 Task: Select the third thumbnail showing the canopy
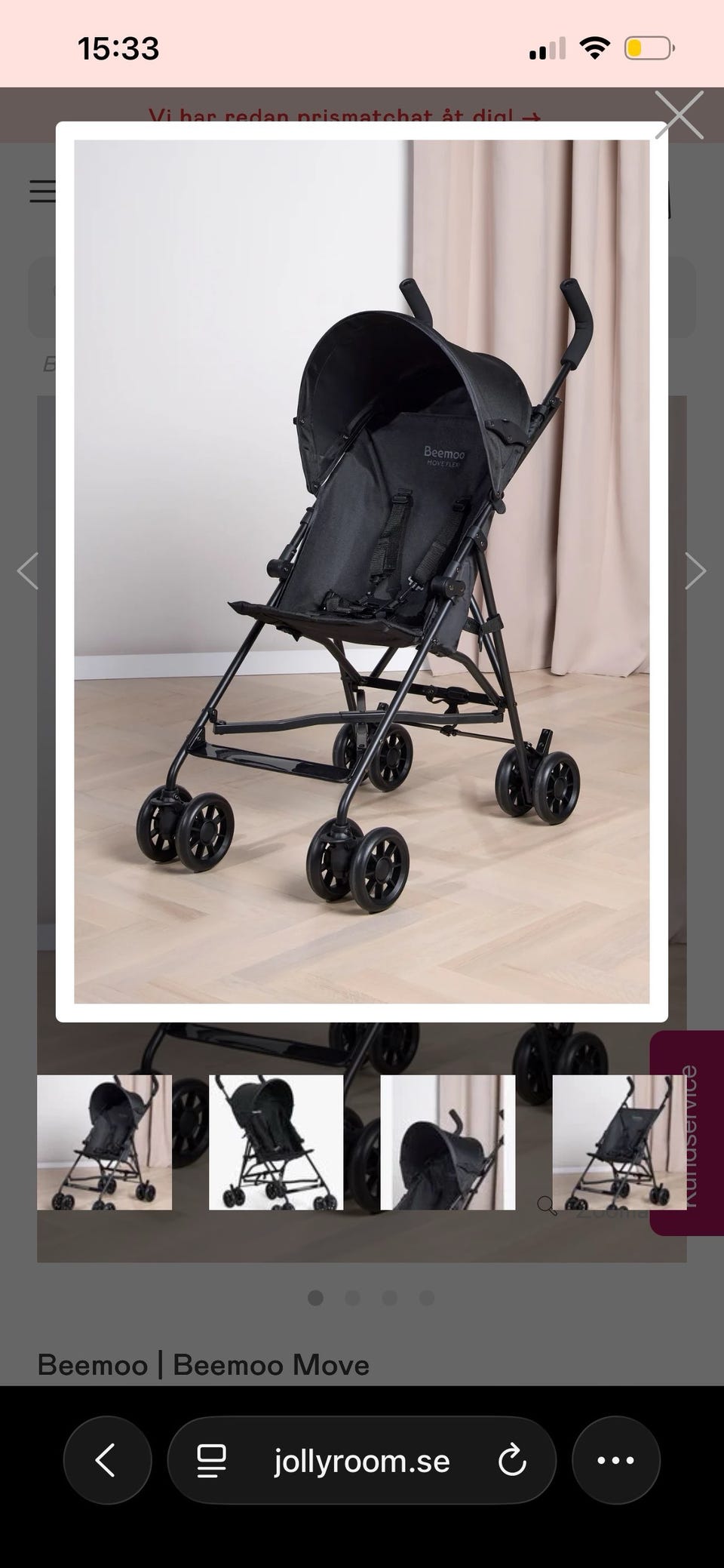pyautogui.click(x=448, y=1142)
